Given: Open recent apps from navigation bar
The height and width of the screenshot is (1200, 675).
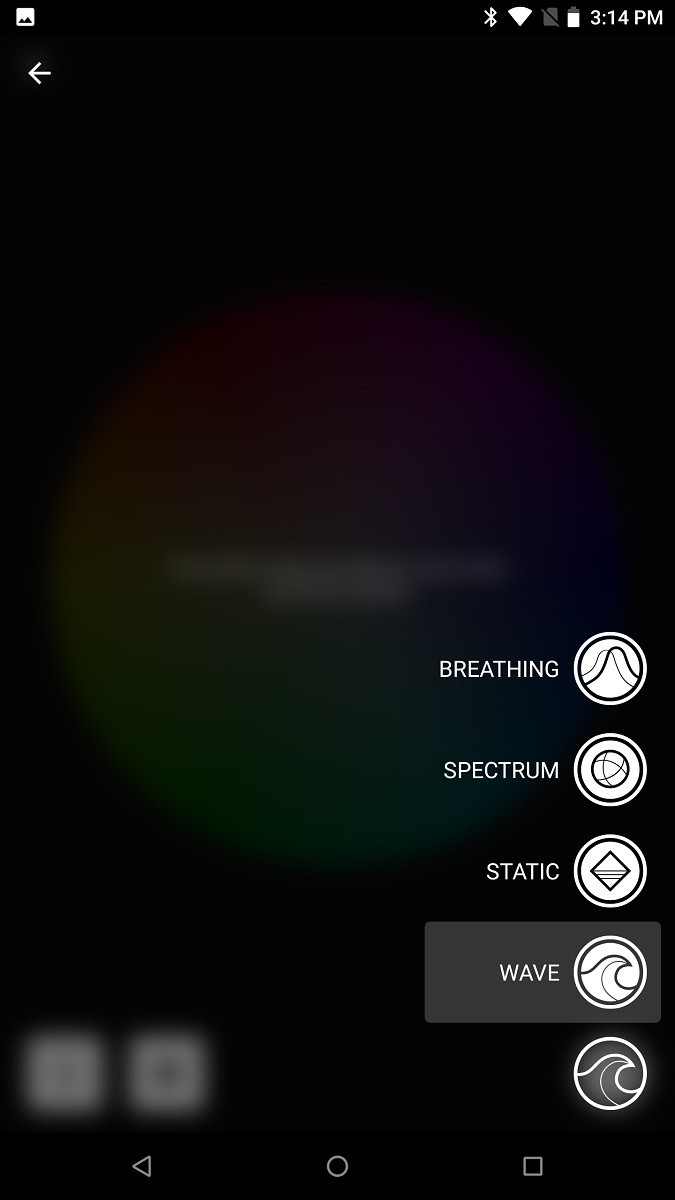Looking at the screenshot, I should pyautogui.click(x=533, y=1166).
